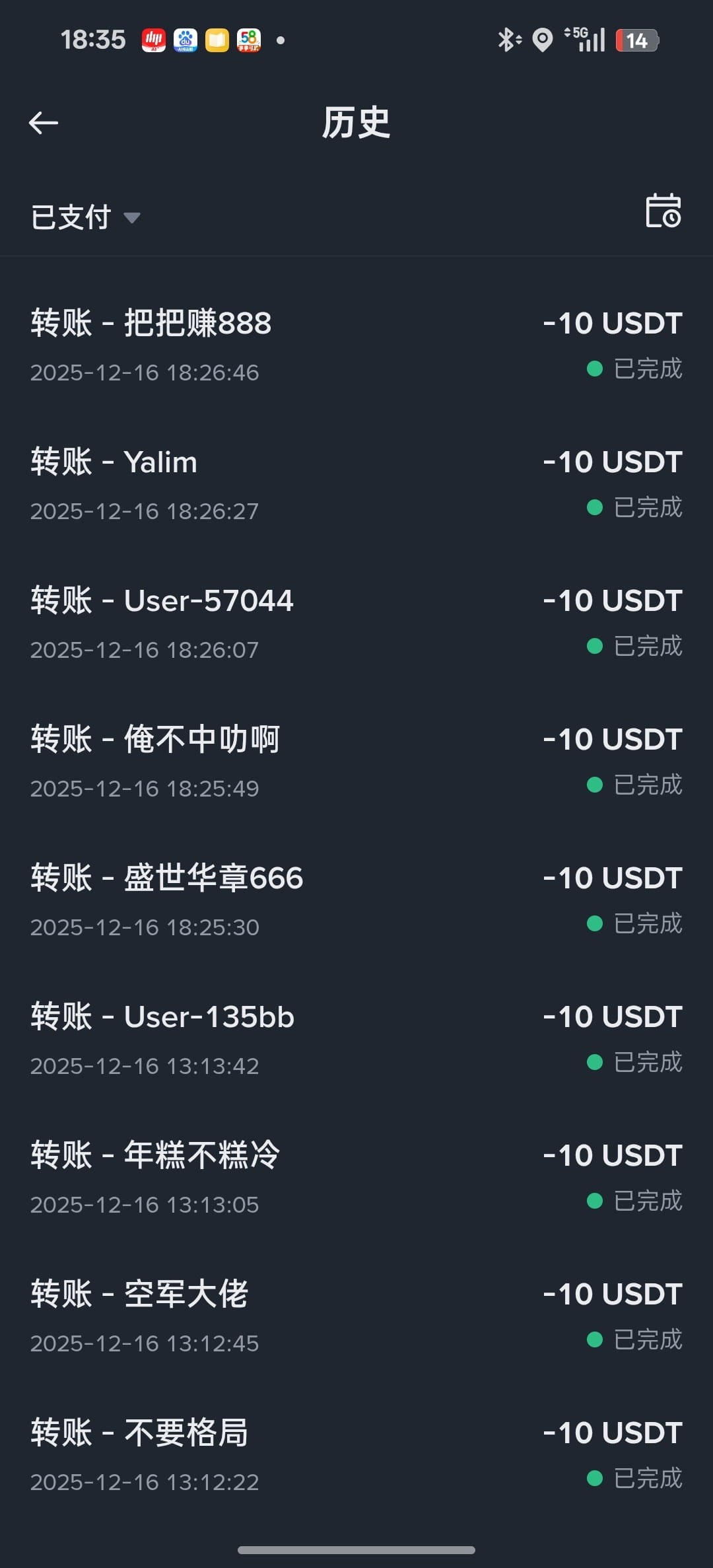Open the calendar date filter icon

pyautogui.click(x=663, y=211)
